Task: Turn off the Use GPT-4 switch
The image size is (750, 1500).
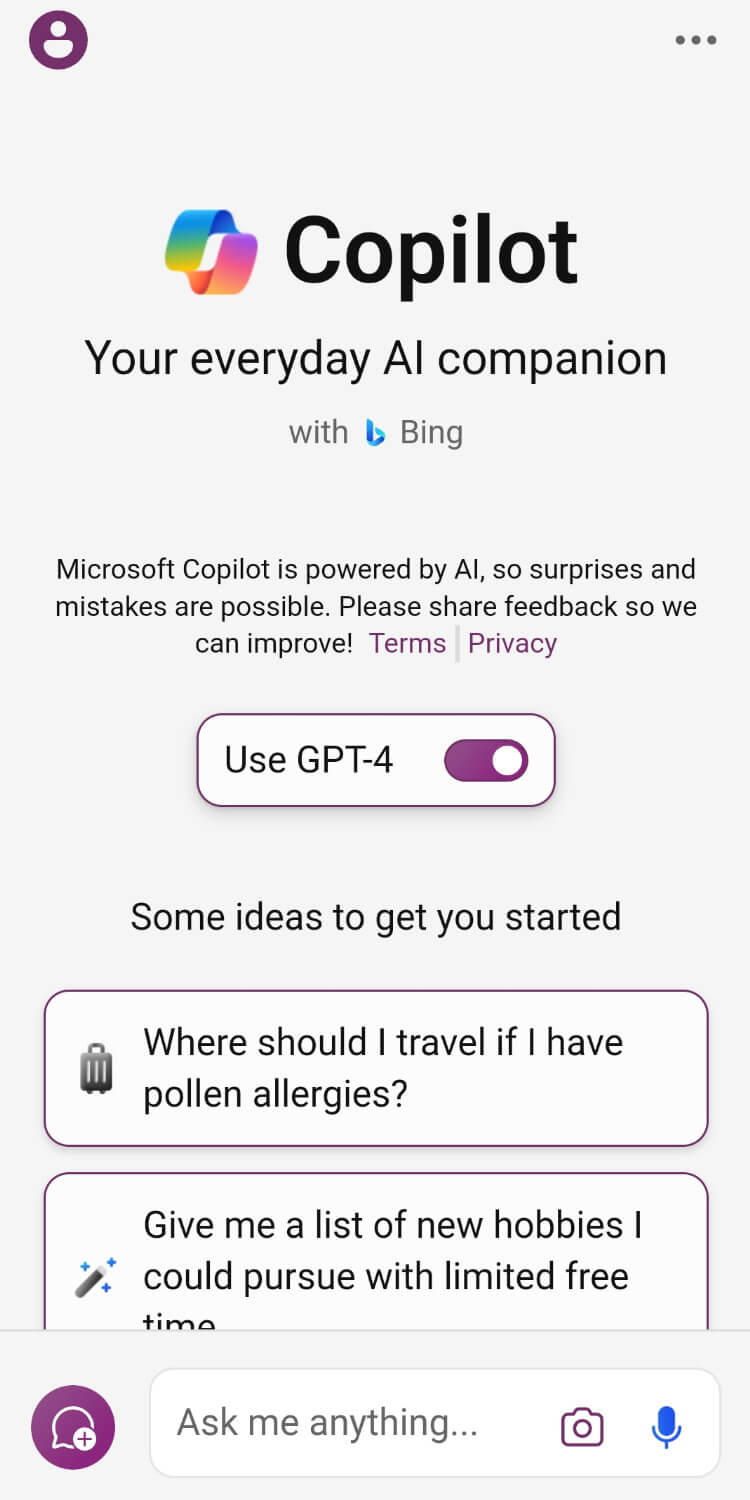Action: click(486, 761)
